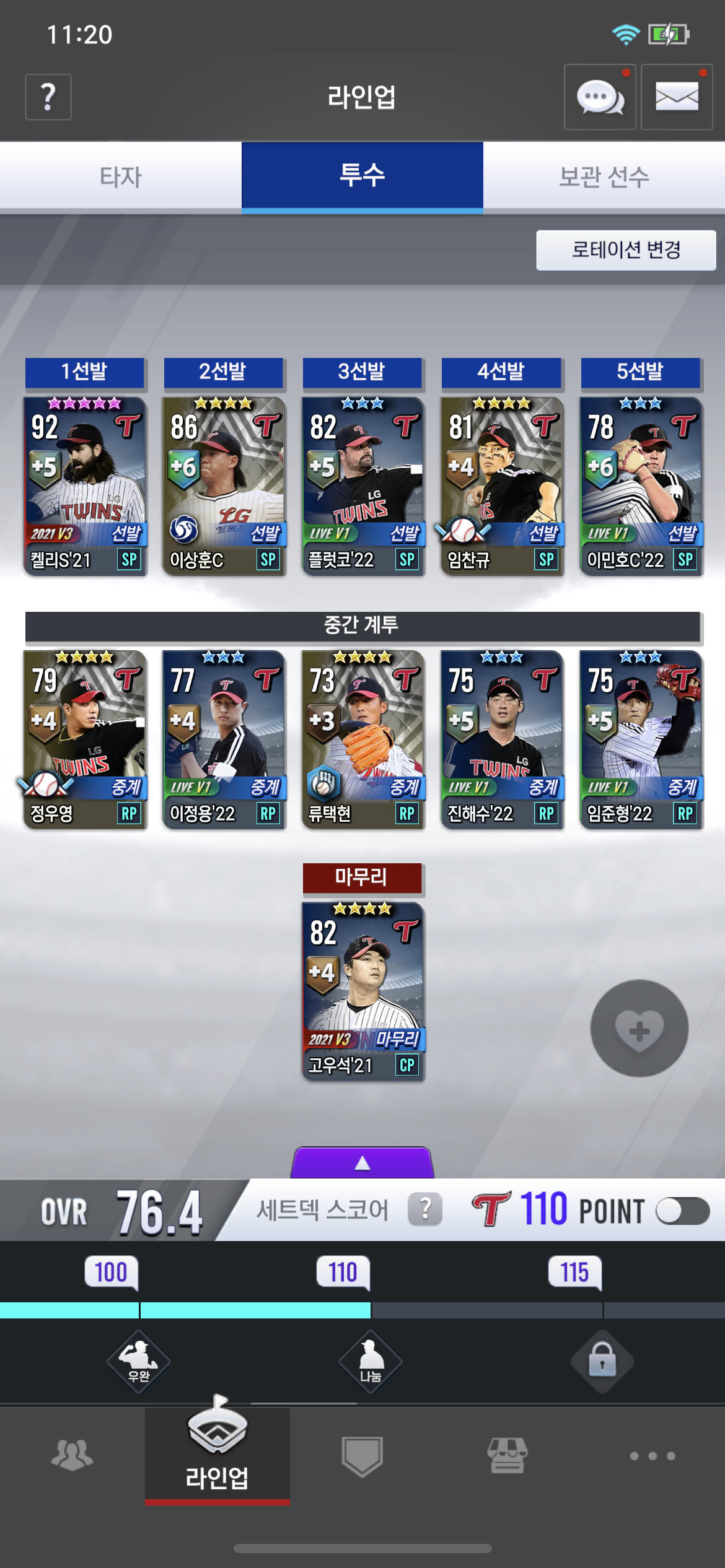Open the 켈리S'21 starter card
The image size is (725, 1568).
85,486
